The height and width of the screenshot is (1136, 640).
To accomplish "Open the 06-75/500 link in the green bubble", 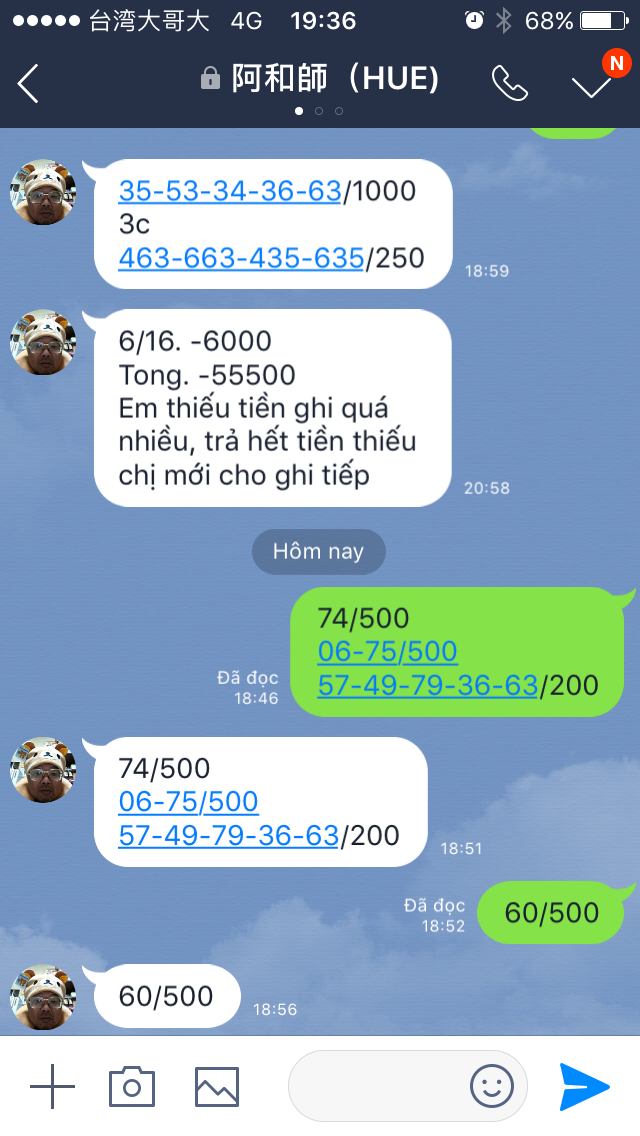I will point(387,652).
